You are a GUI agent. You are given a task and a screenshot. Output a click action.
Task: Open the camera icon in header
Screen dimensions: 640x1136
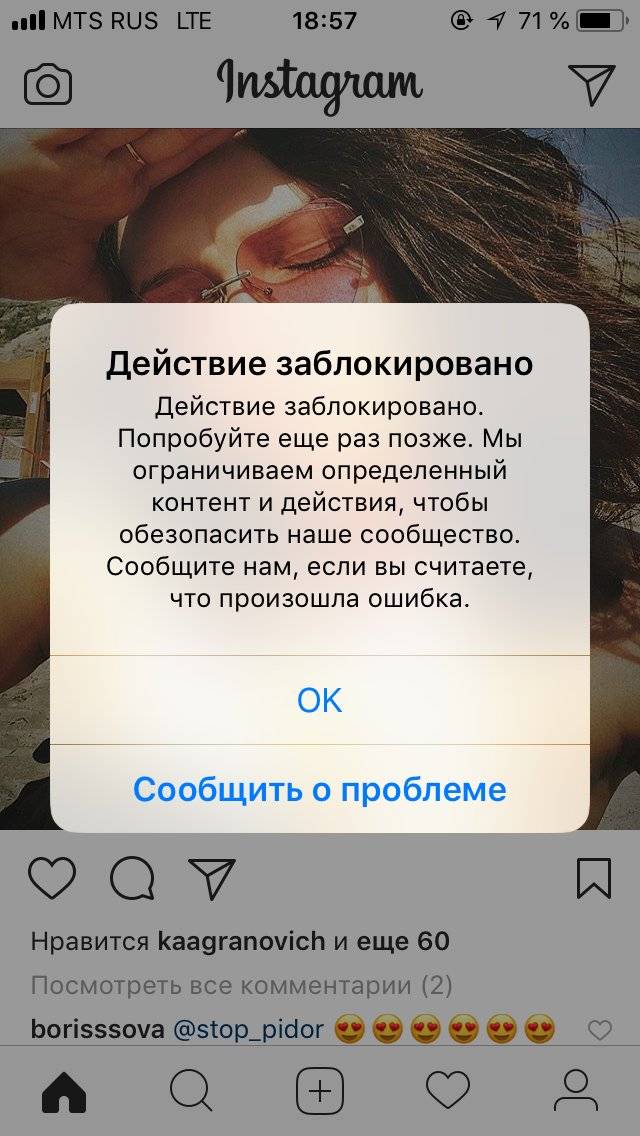pos(47,85)
